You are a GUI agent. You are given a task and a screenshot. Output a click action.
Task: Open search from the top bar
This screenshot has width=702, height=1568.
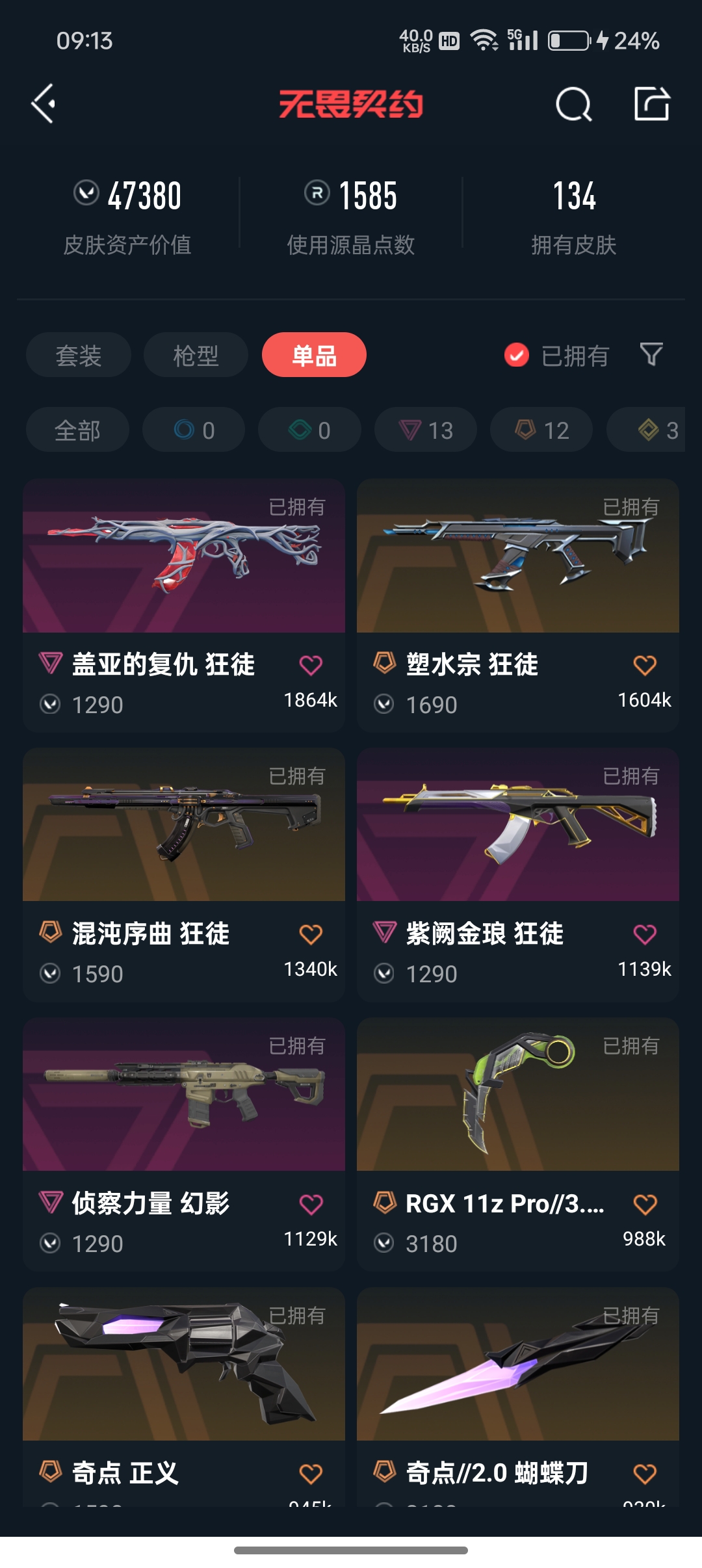[x=573, y=104]
